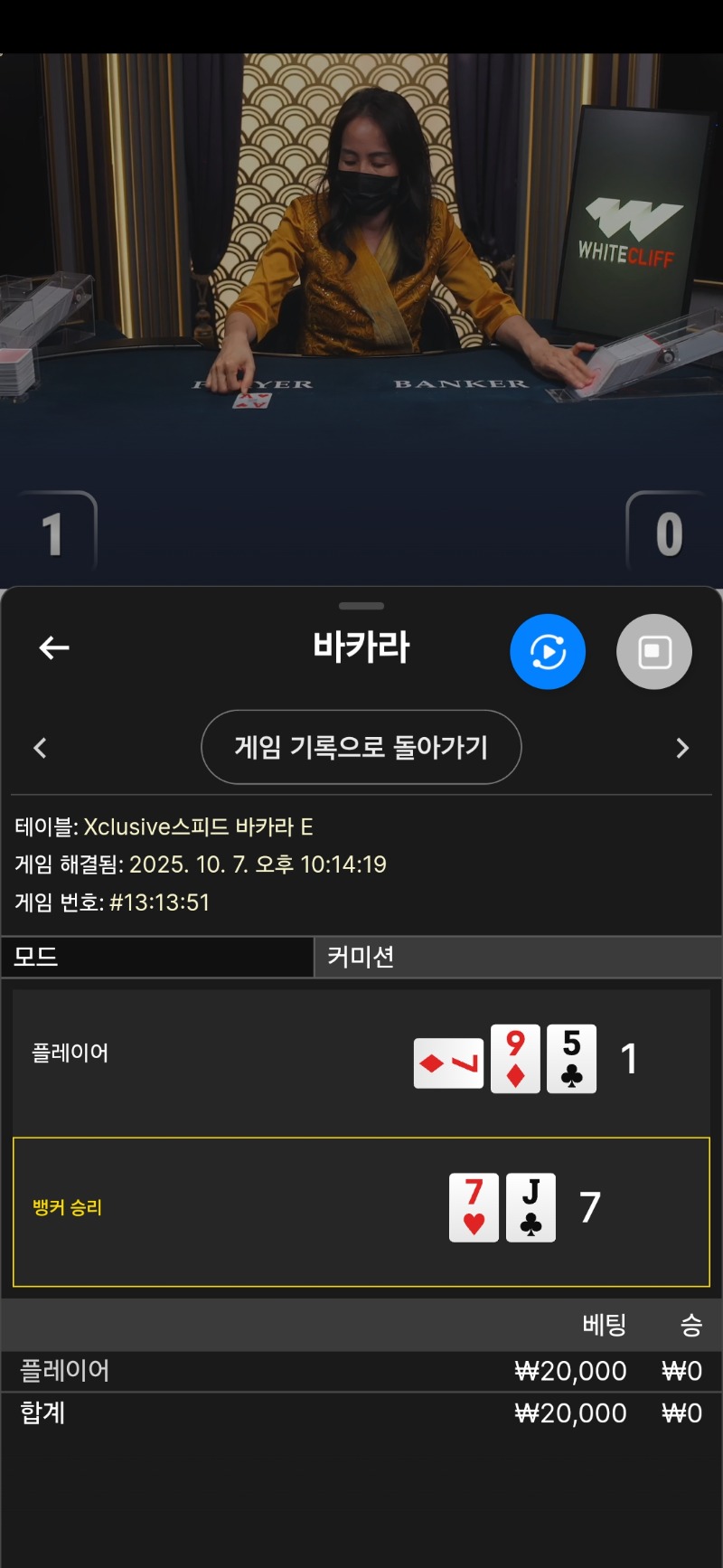Show the next game record
Image resolution: width=723 pixels, height=1568 pixels.
coord(682,748)
